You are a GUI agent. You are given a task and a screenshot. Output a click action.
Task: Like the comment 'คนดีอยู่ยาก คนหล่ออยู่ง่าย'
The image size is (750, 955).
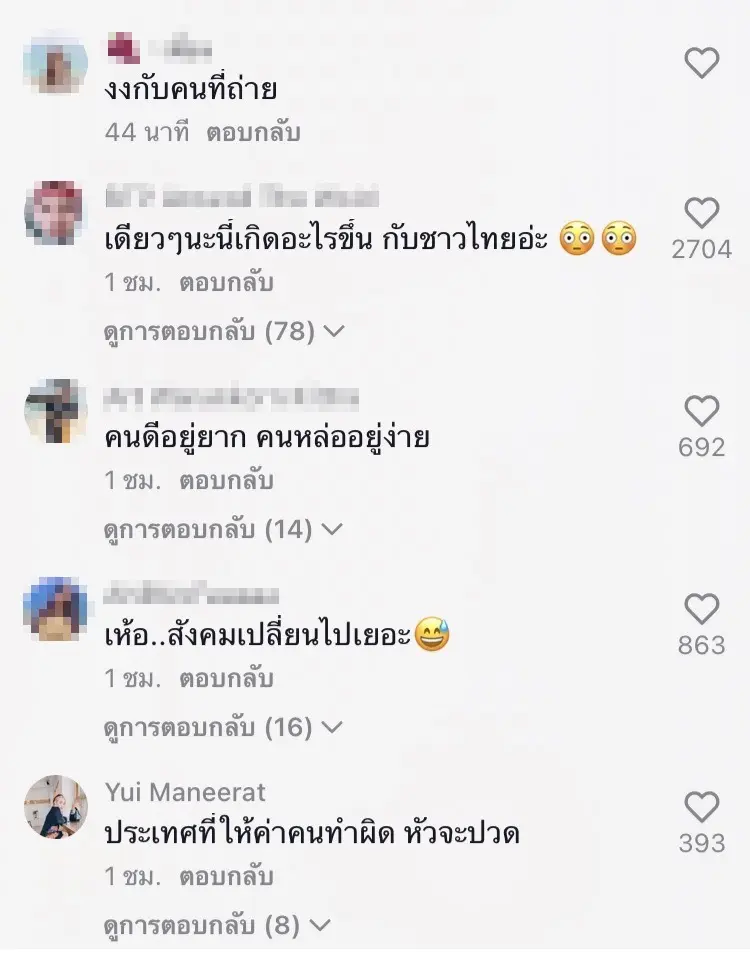[702, 411]
